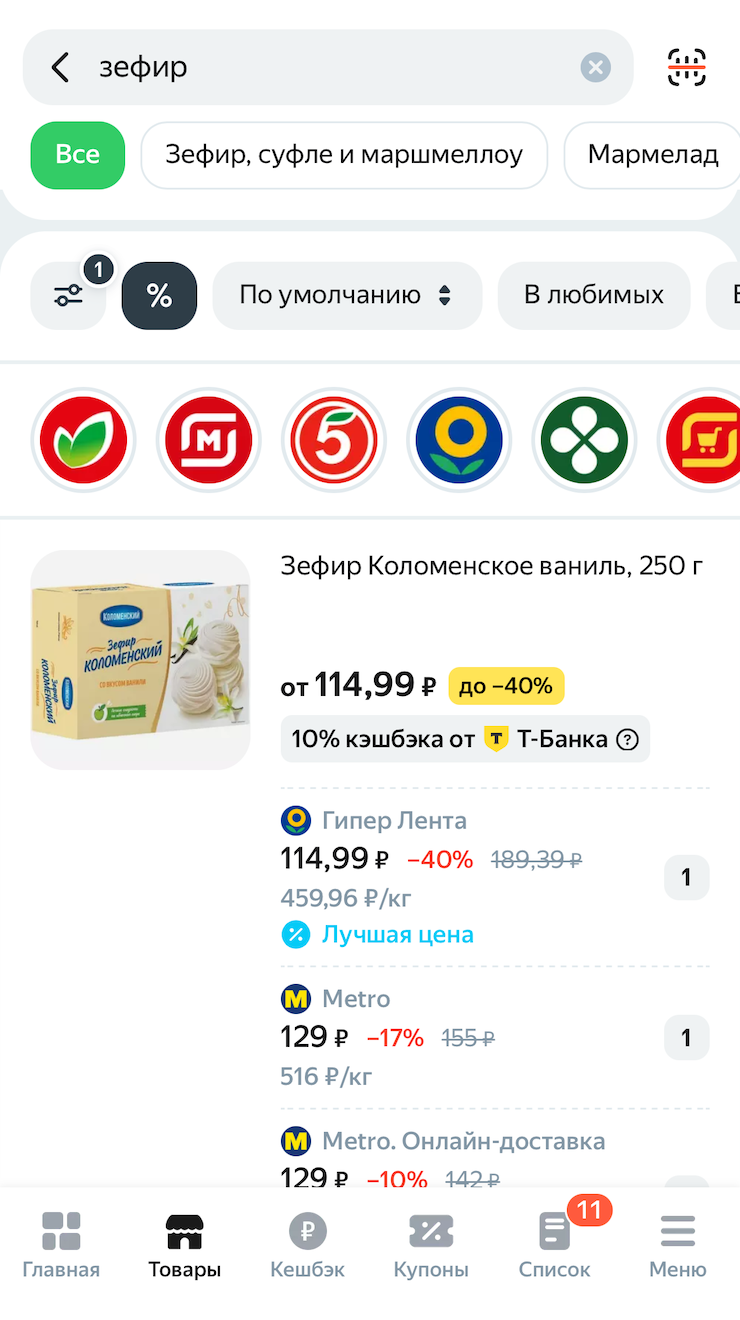This screenshot has height=1320, width=740.
Task: Open the barcode scanner
Action: pyautogui.click(x=687, y=68)
